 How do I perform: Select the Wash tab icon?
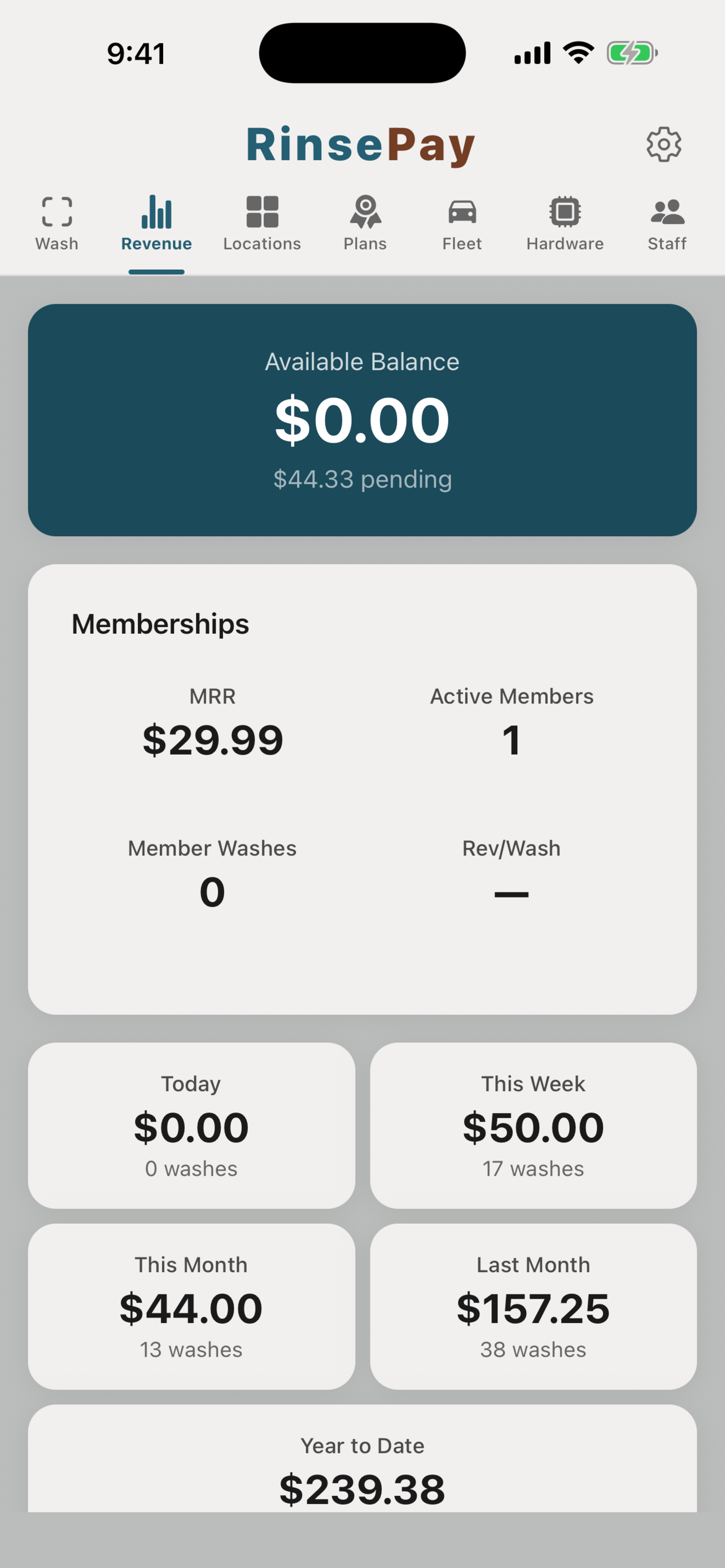[x=56, y=211]
